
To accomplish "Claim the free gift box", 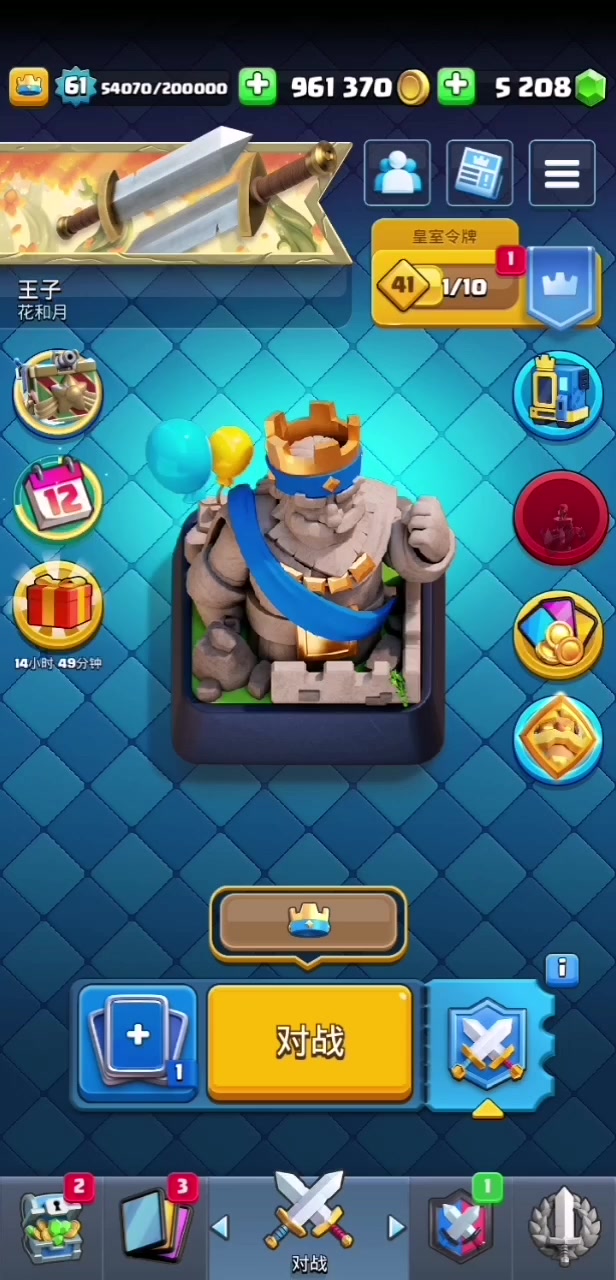I will (x=58, y=605).
